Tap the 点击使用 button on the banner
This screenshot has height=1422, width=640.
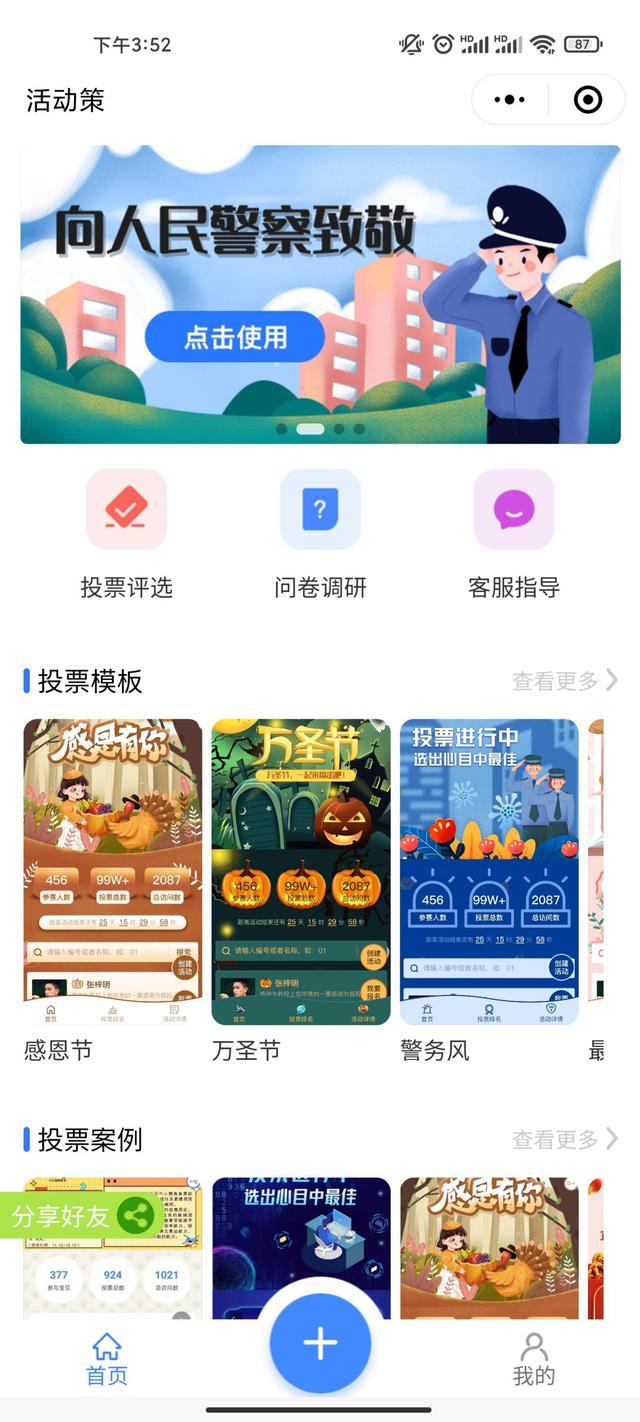[x=235, y=337]
